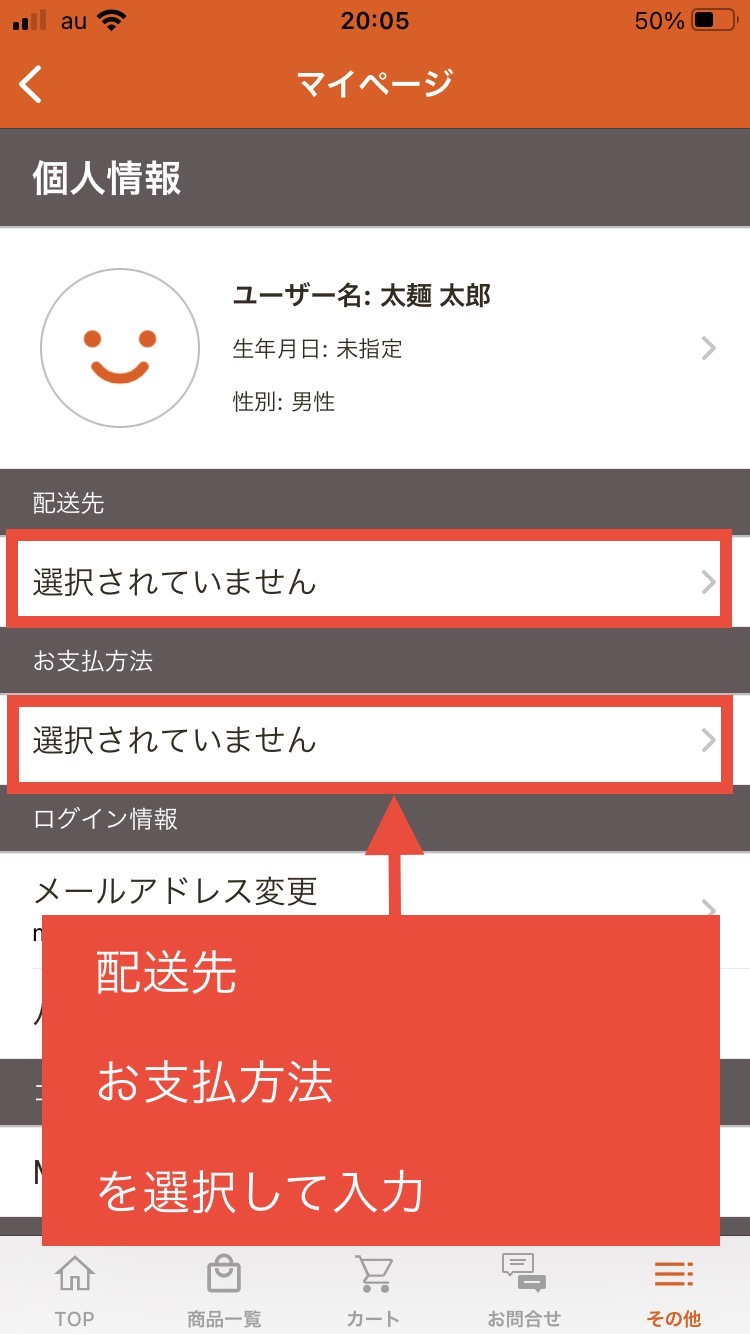This screenshot has width=750, height=1334.
Task: Open the カート tab
Action: [x=373, y=1290]
